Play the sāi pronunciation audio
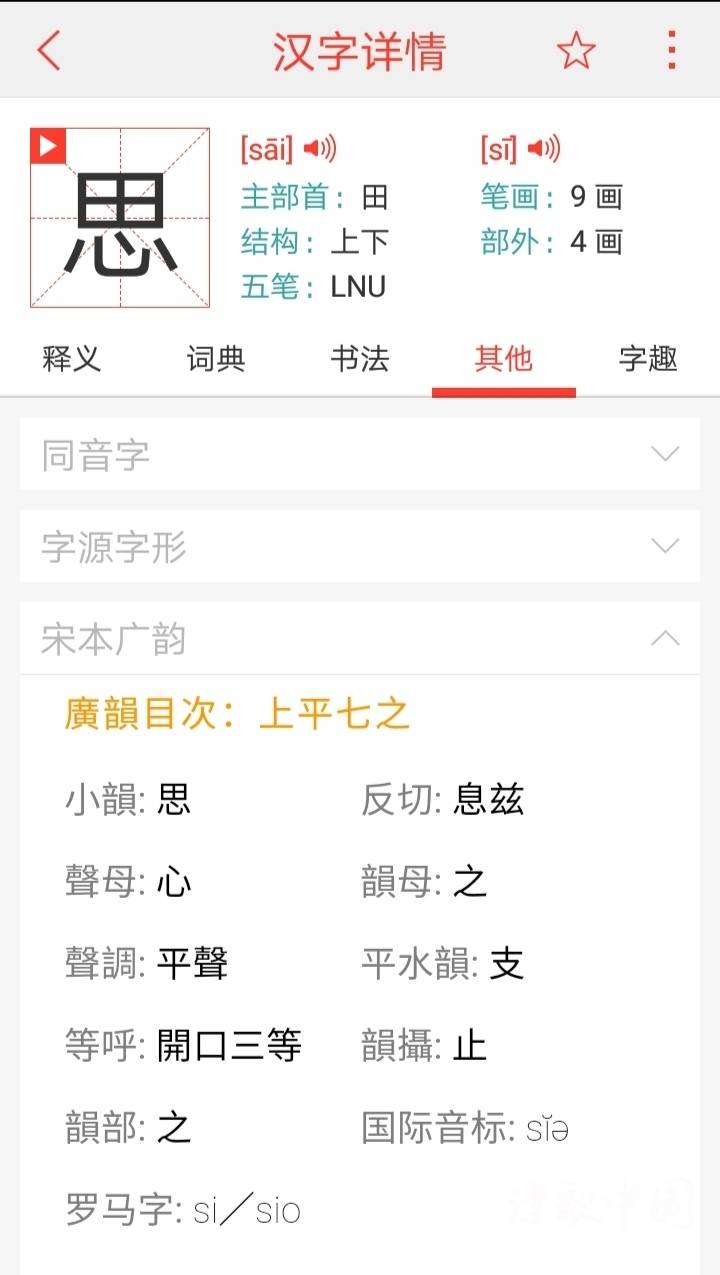The image size is (720, 1275). [x=320, y=149]
